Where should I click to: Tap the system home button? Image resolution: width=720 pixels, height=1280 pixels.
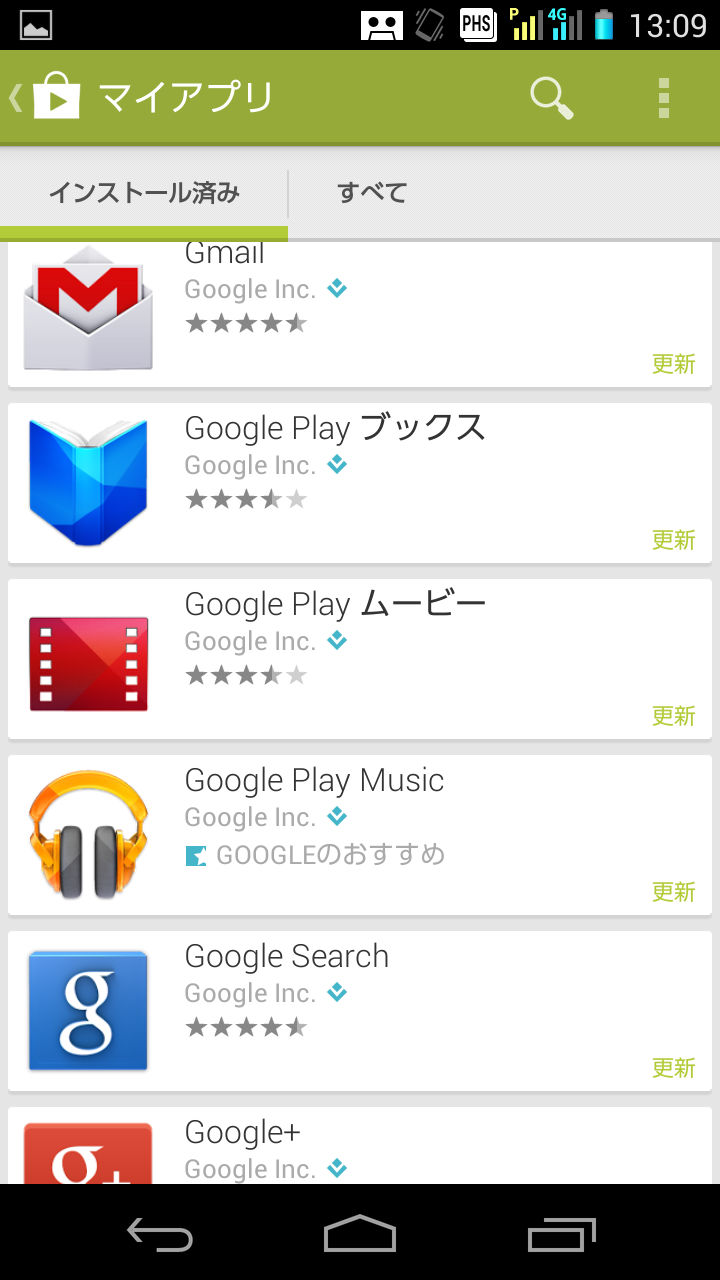[360, 1233]
